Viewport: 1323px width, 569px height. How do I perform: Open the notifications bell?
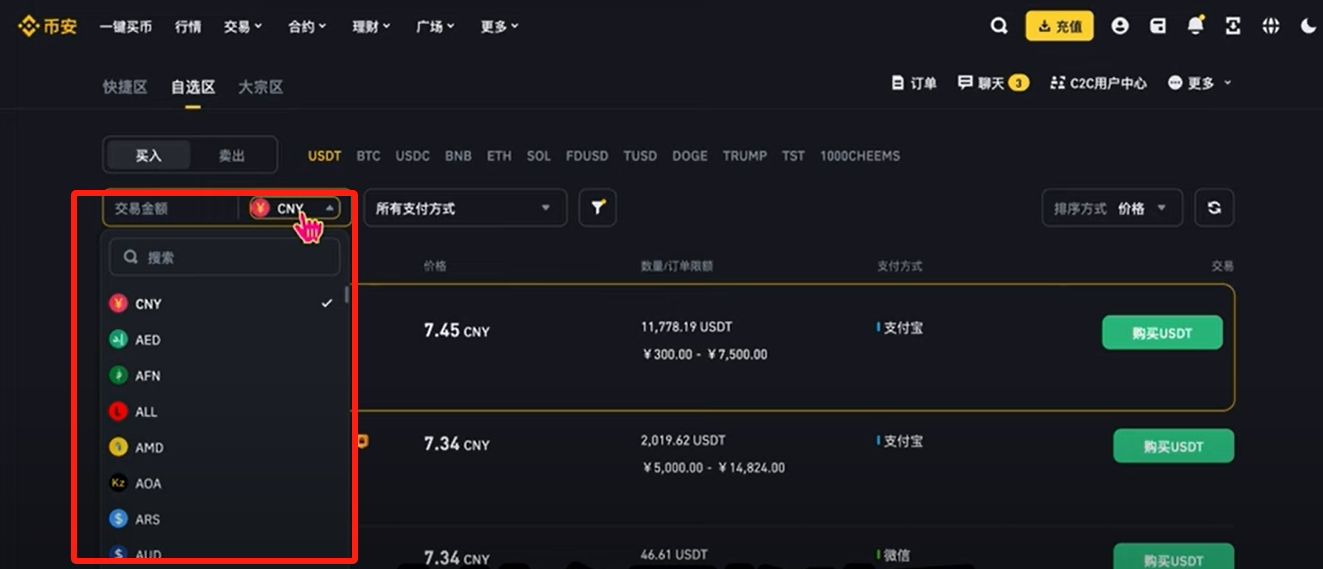coord(1195,27)
